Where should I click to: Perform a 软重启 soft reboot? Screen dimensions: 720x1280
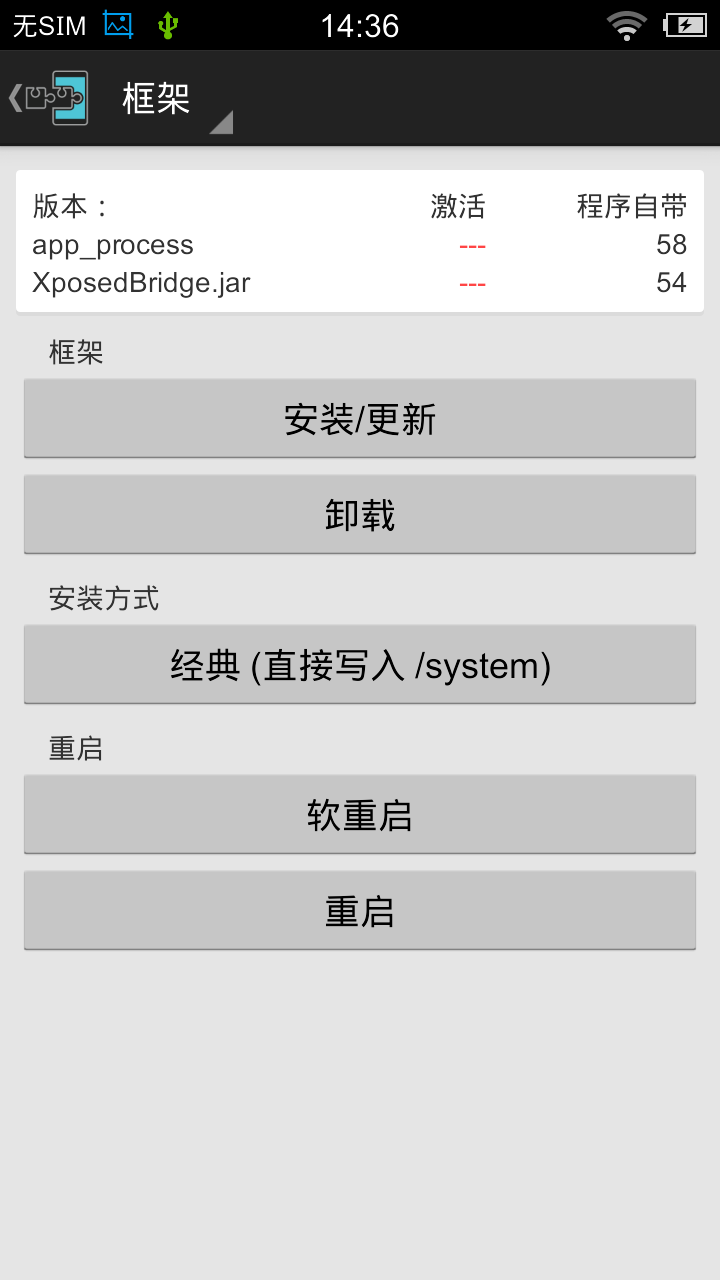(x=360, y=815)
